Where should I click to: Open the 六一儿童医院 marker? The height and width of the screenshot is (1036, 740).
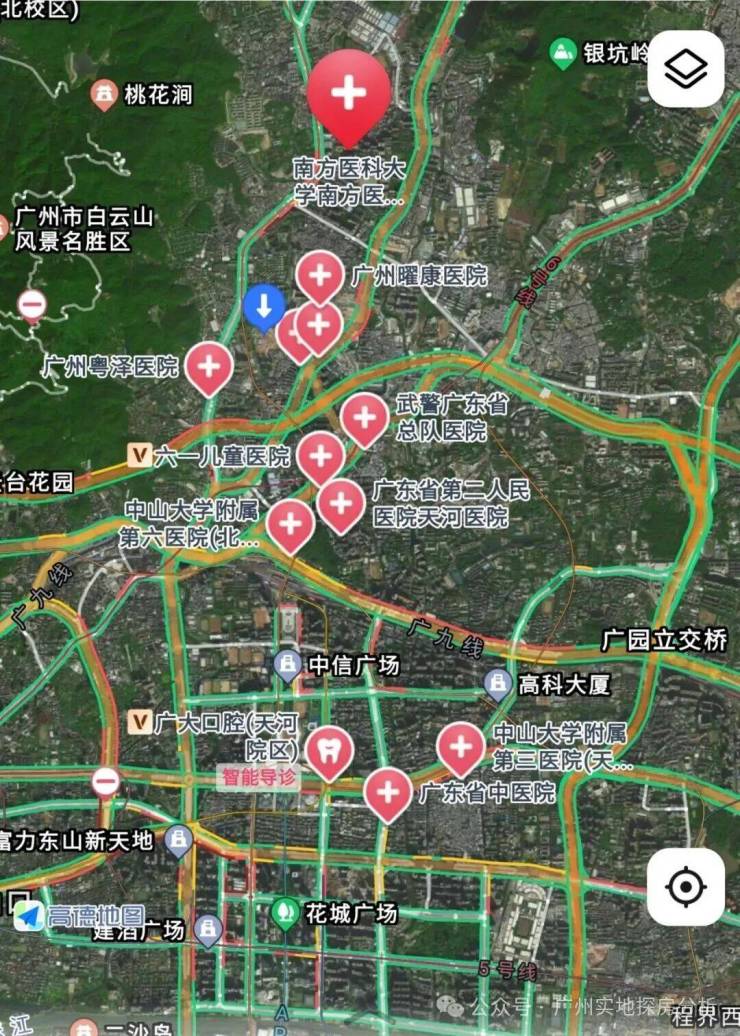tap(321, 456)
